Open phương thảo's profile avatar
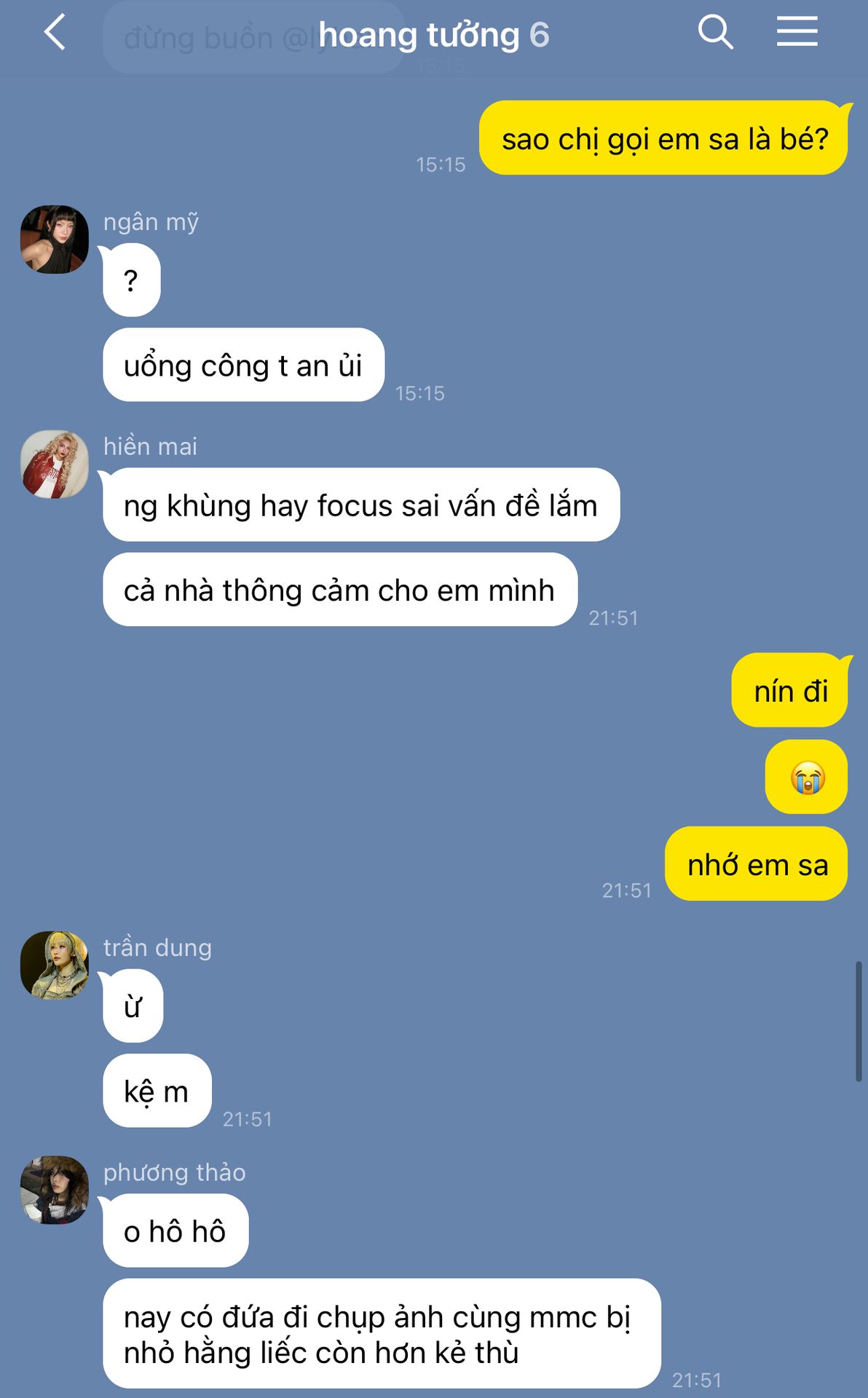Screen dimensions: 868x1398 55,1190
